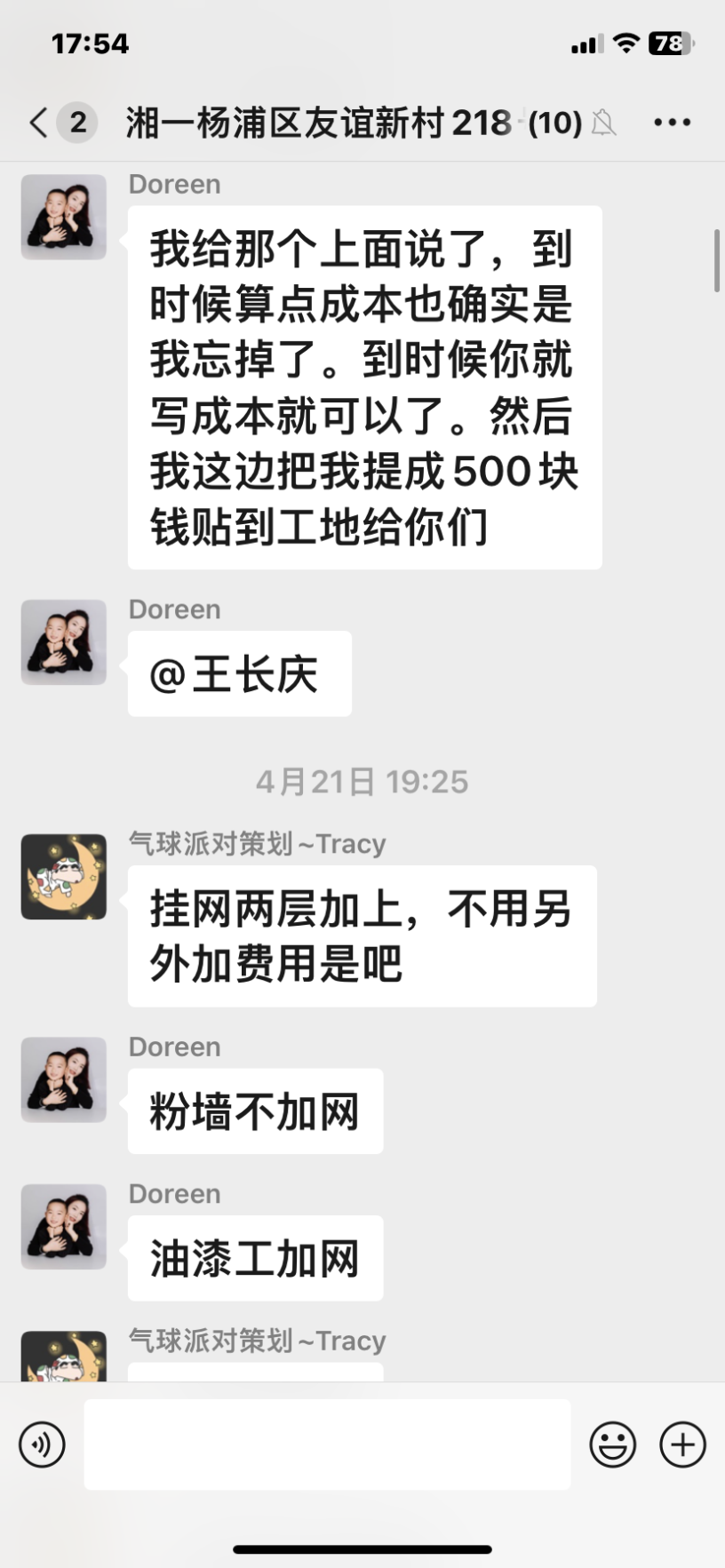
Task: Tap Doreen's avatar beside the 粉墙不加网 message
Action: [x=64, y=1079]
